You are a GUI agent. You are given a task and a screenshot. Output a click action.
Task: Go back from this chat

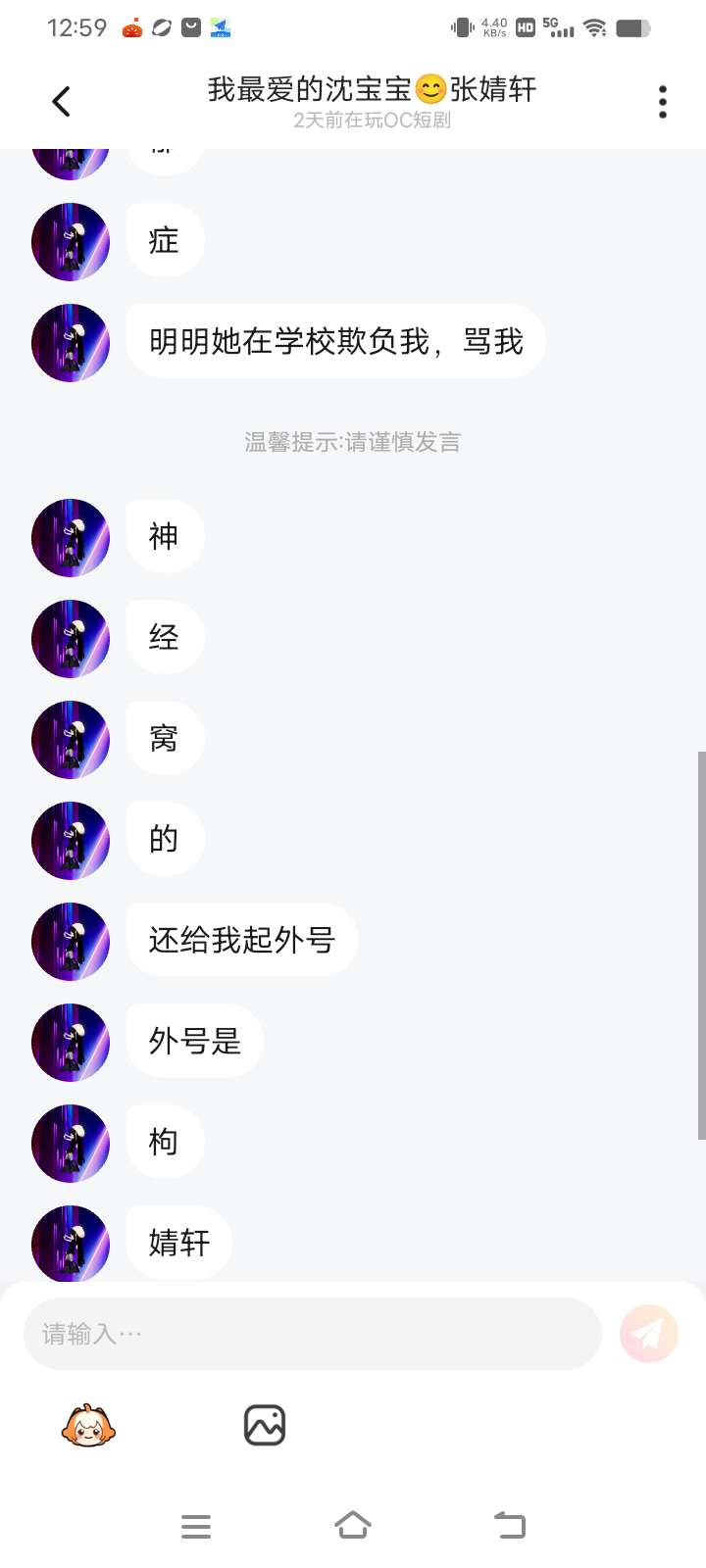click(x=61, y=102)
